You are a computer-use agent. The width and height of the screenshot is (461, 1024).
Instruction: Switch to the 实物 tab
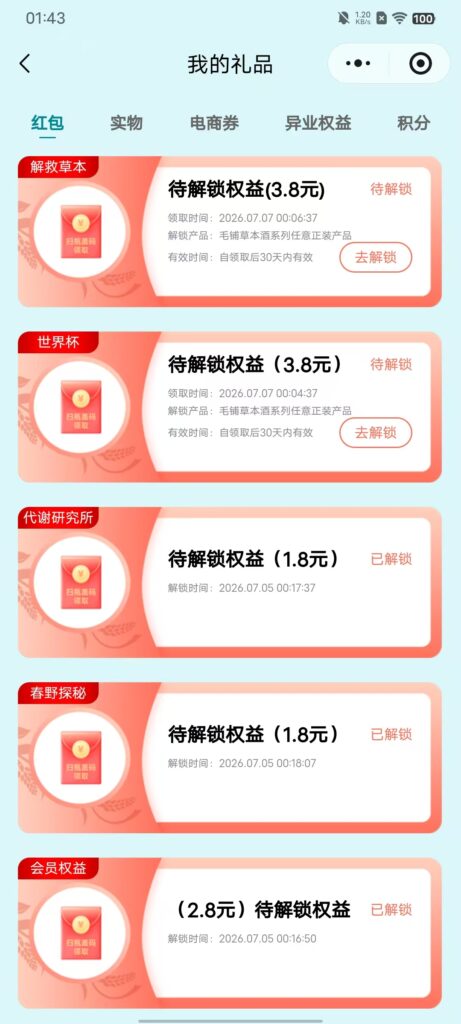click(x=126, y=123)
